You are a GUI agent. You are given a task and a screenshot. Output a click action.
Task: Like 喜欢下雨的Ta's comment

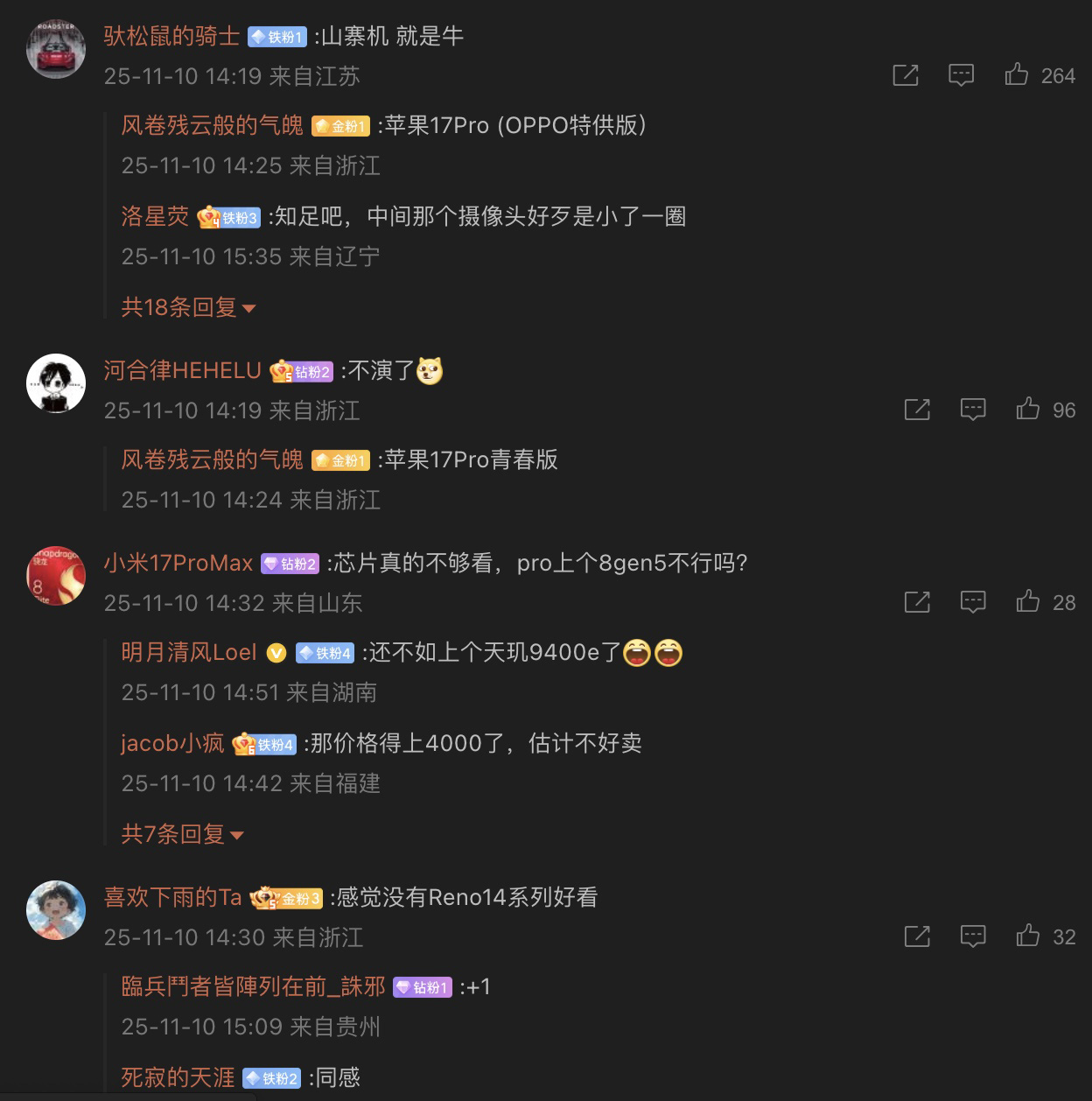point(1028,936)
